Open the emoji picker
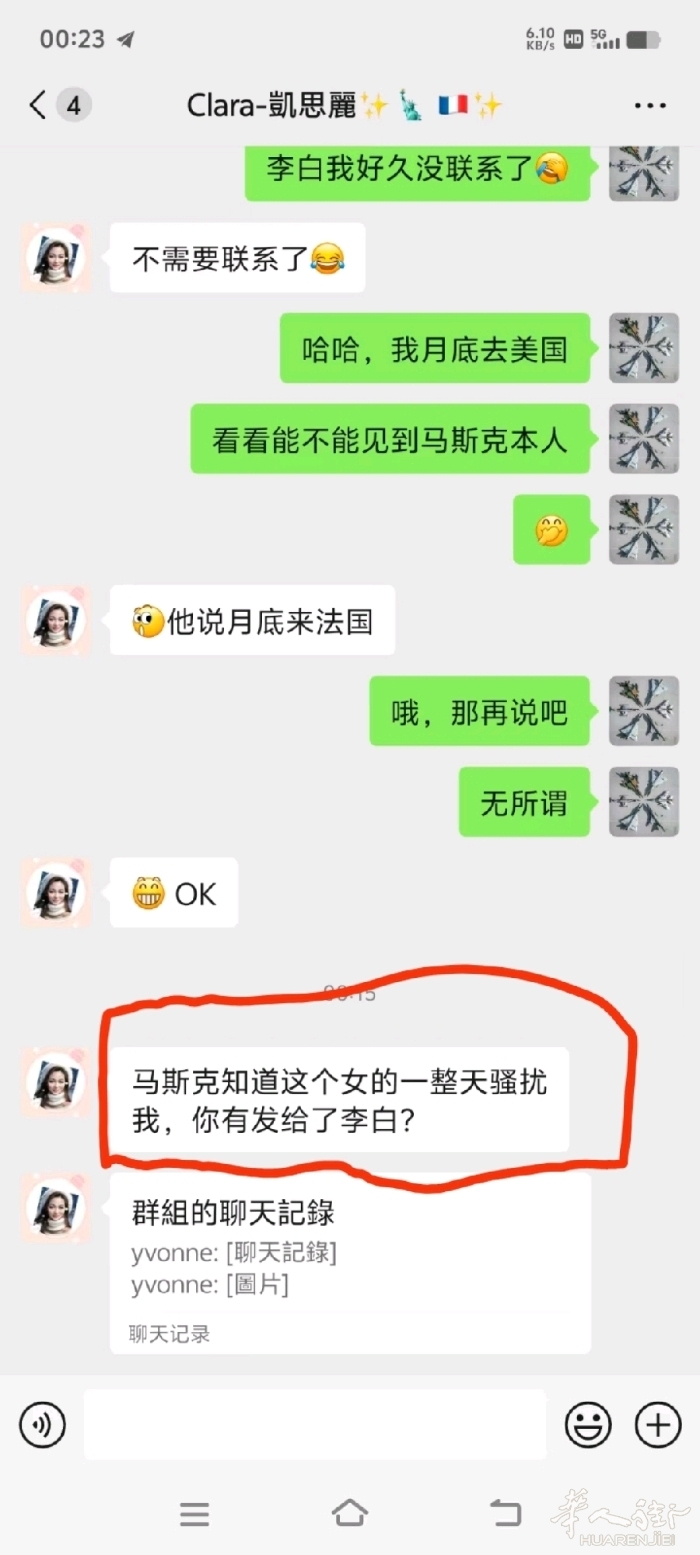 (588, 1424)
